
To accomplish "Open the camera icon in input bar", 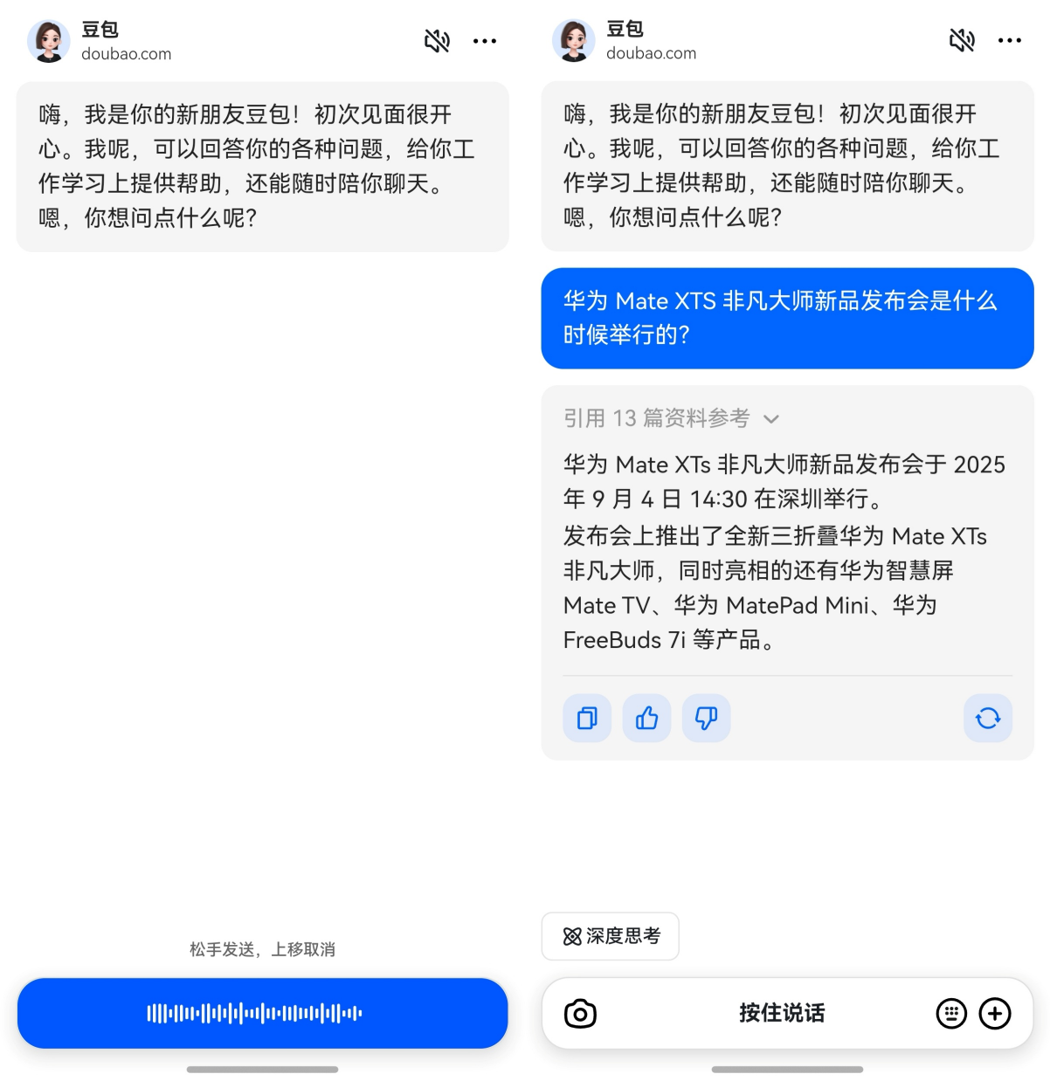I will click(580, 1013).
